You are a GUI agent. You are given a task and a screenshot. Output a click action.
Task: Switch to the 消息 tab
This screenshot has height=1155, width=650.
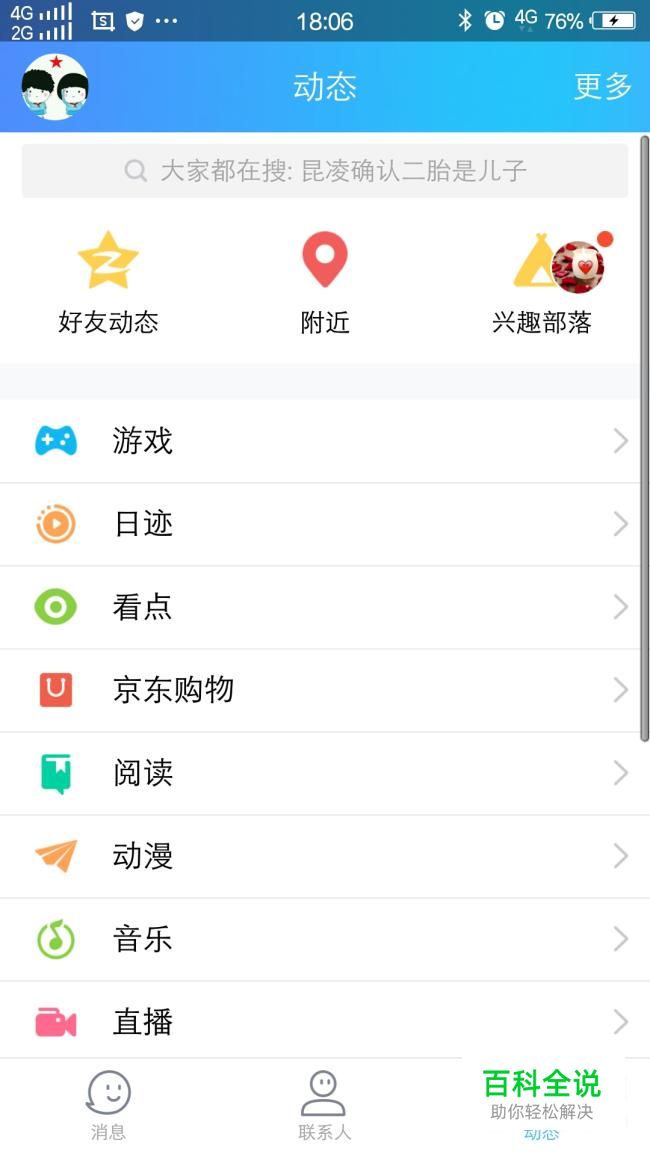click(108, 1105)
